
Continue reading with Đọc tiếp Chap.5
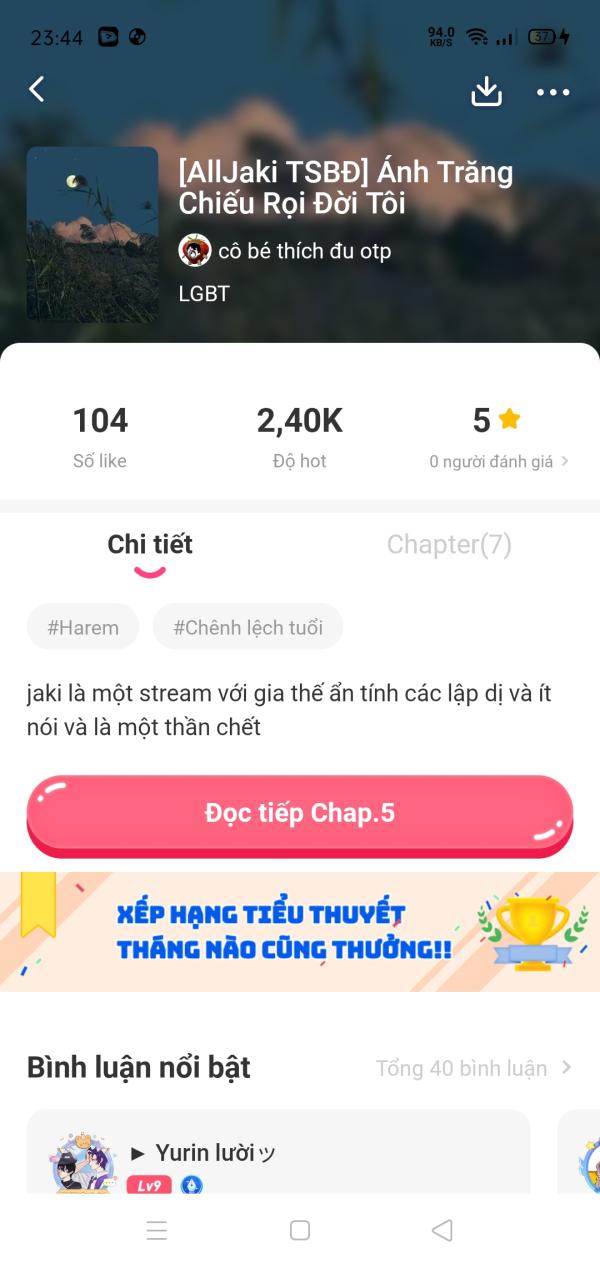[x=299, y=814]
